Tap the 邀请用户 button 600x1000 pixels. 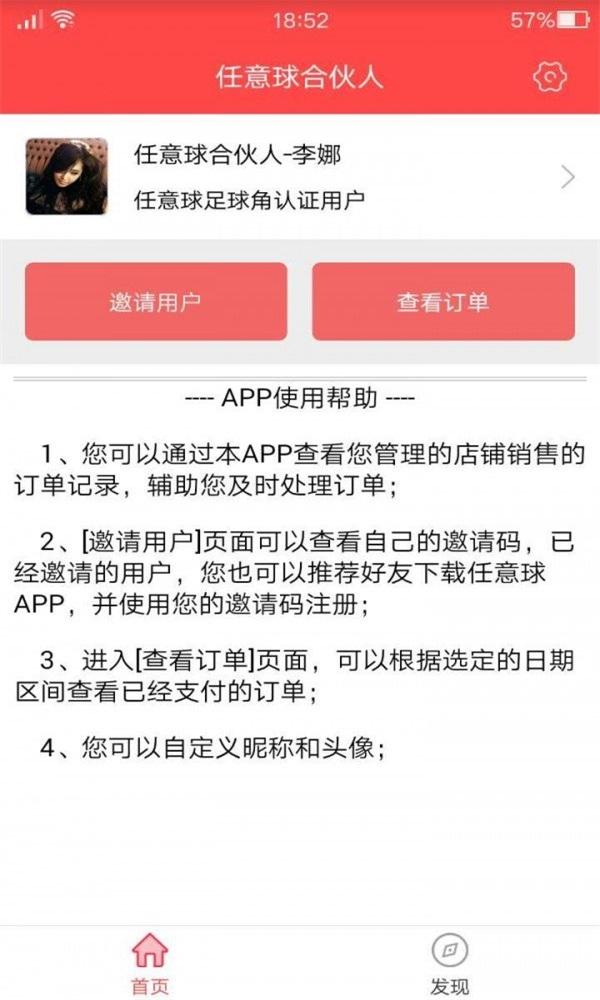click(156, 302)
